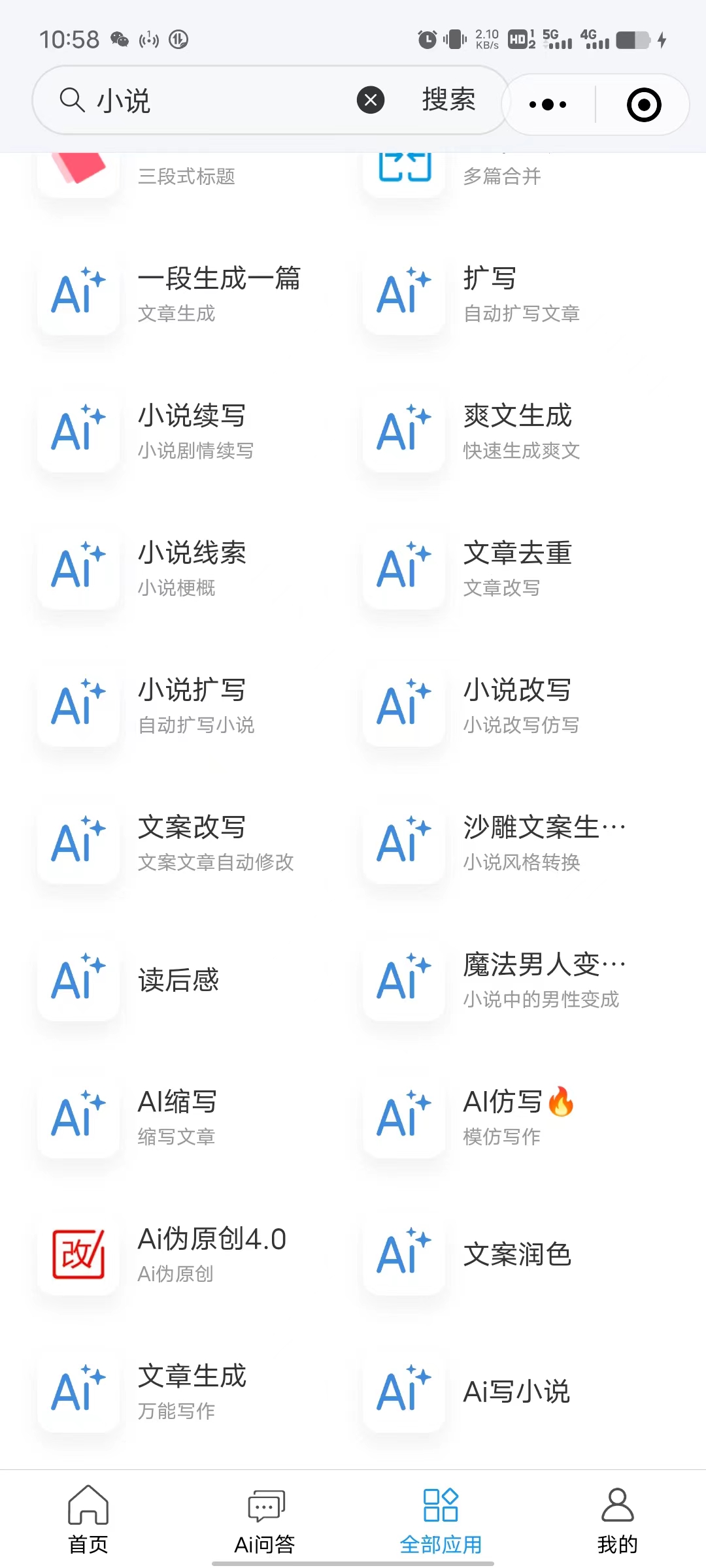Focus the search field containing 小说

tap(216, 101)
